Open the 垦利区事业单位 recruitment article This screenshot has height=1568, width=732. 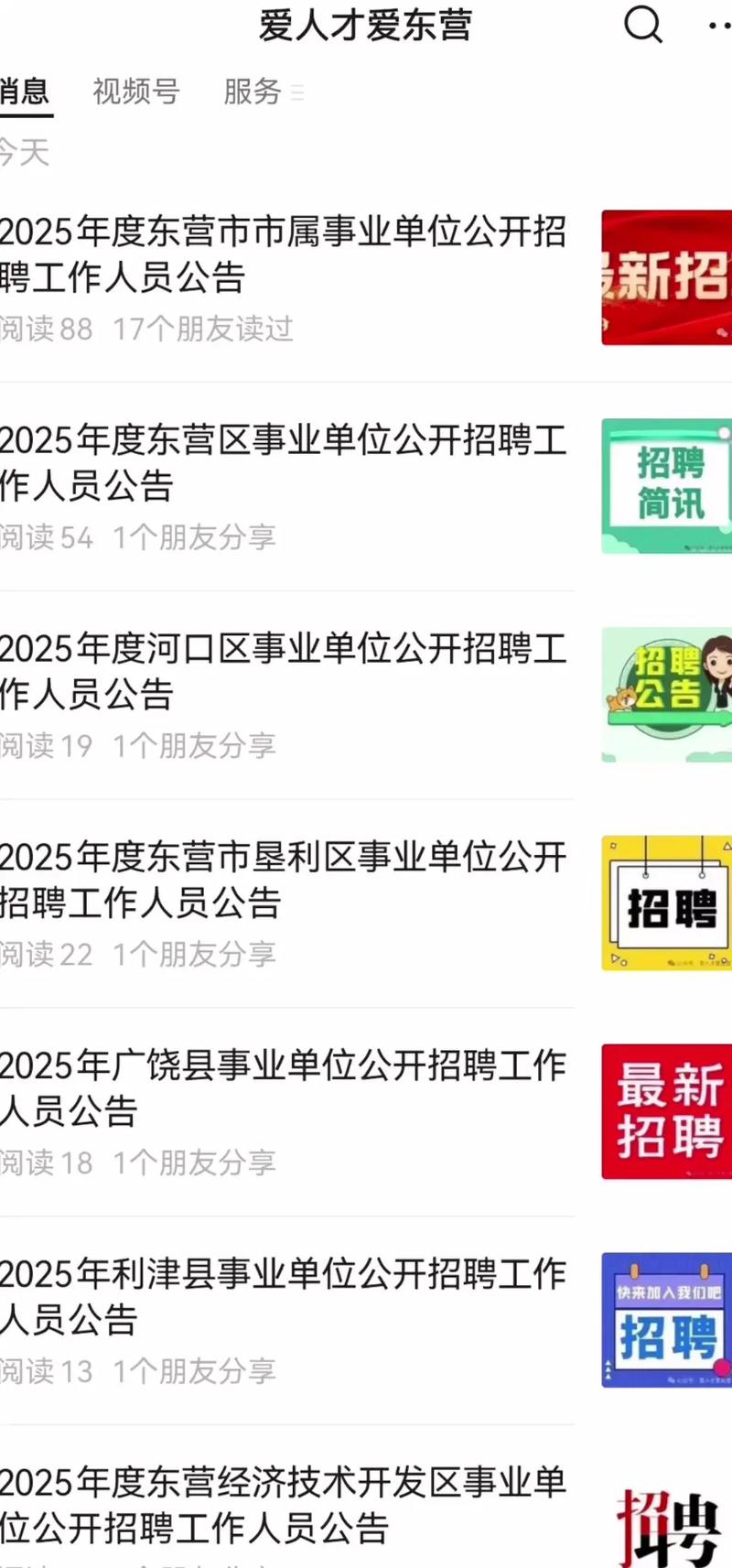tap(284, 880)
